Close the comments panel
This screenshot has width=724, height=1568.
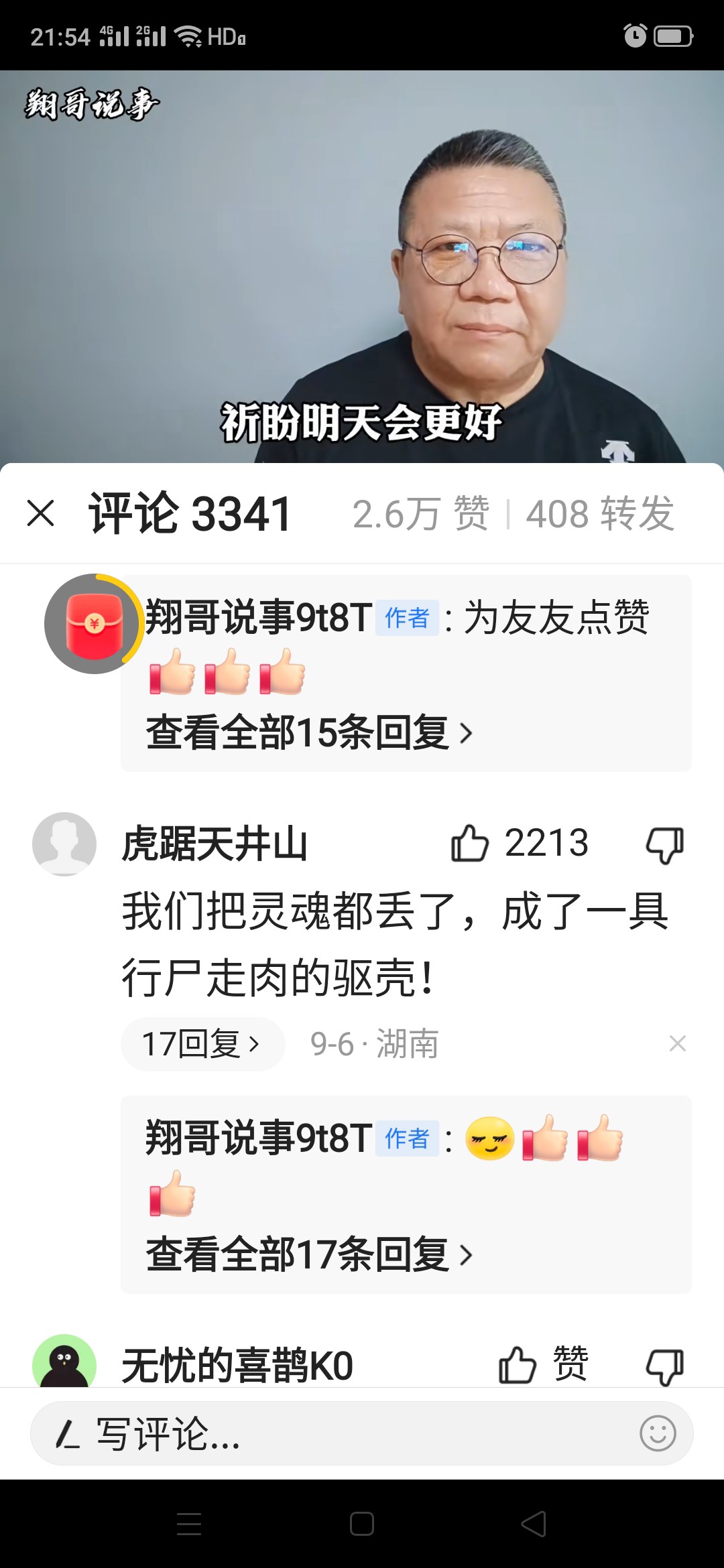tap(41, 514)
